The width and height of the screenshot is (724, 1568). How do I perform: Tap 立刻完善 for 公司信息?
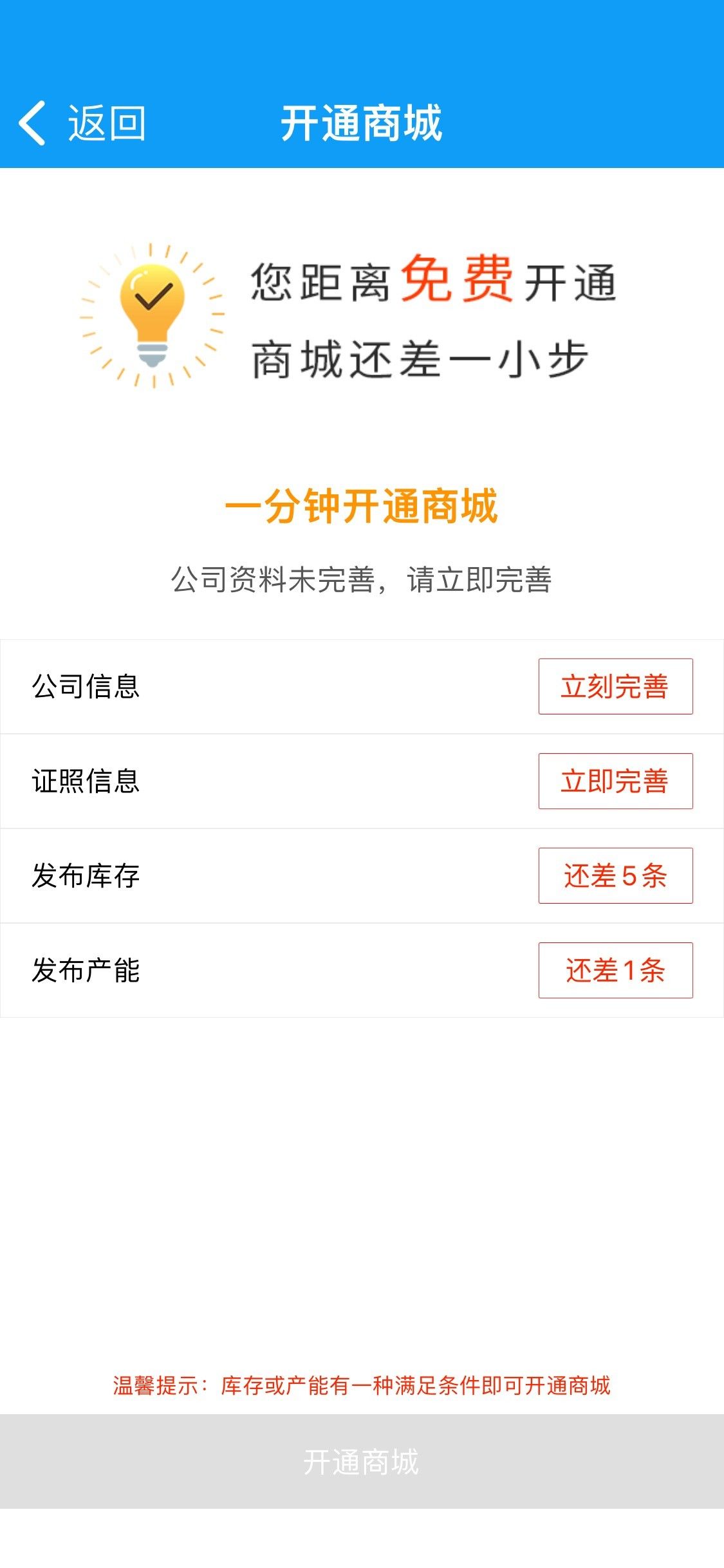615,686
